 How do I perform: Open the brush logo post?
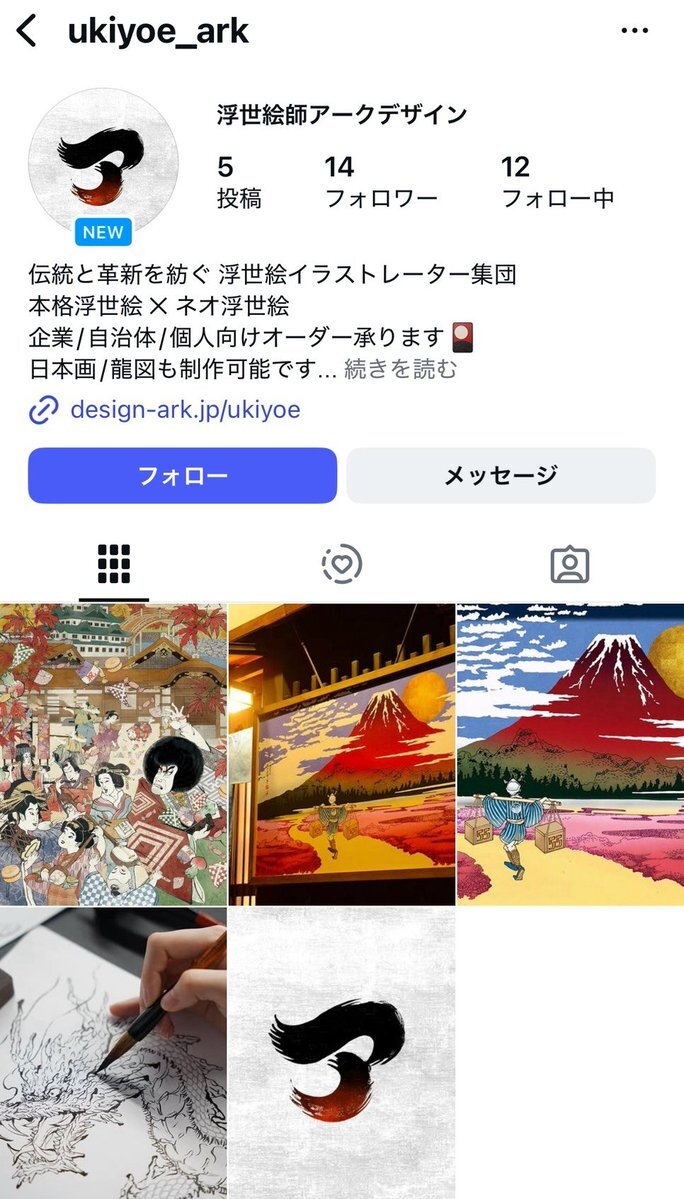click(x=341, y=1053)
